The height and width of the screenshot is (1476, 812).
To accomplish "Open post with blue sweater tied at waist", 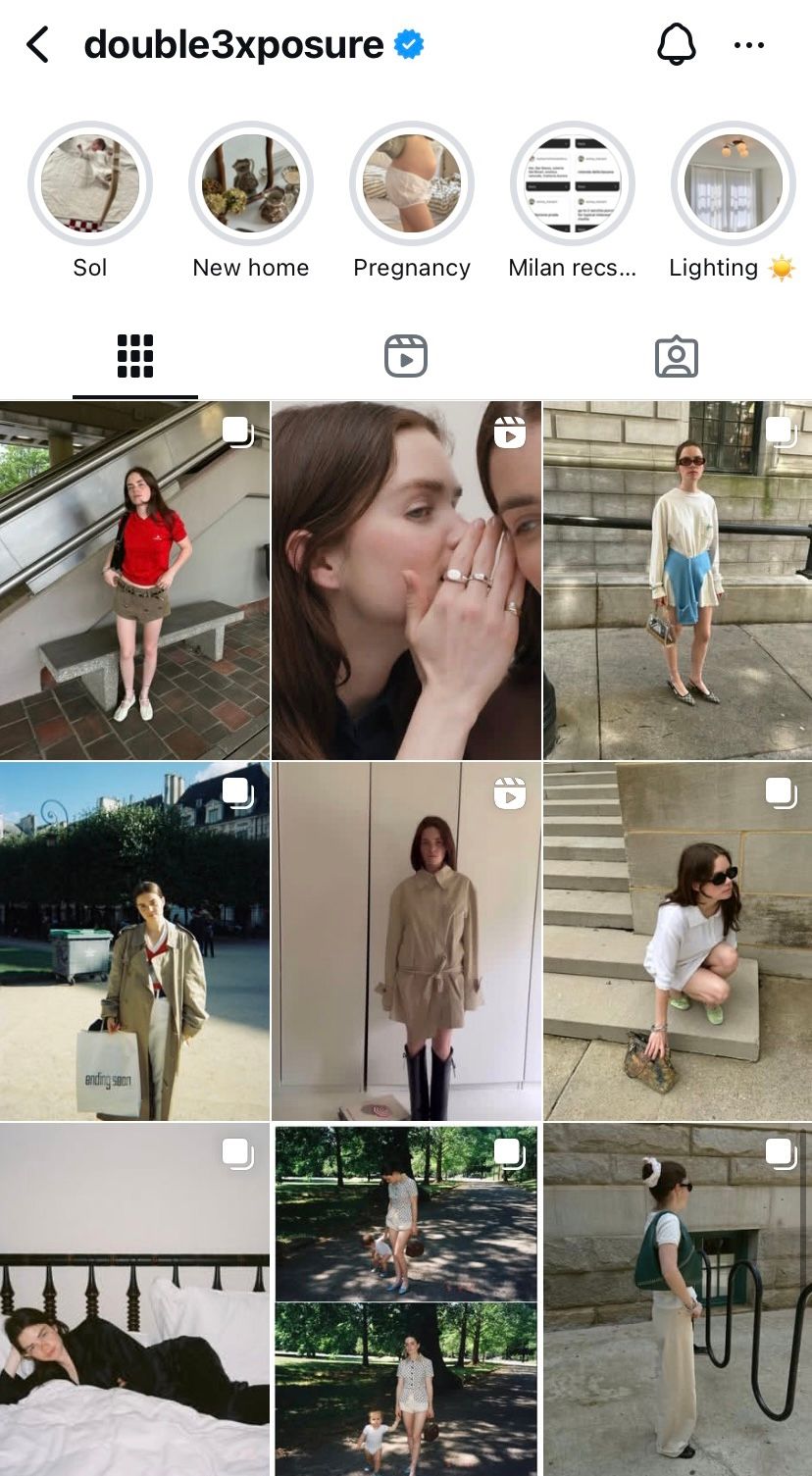I will tap(678, 581).
